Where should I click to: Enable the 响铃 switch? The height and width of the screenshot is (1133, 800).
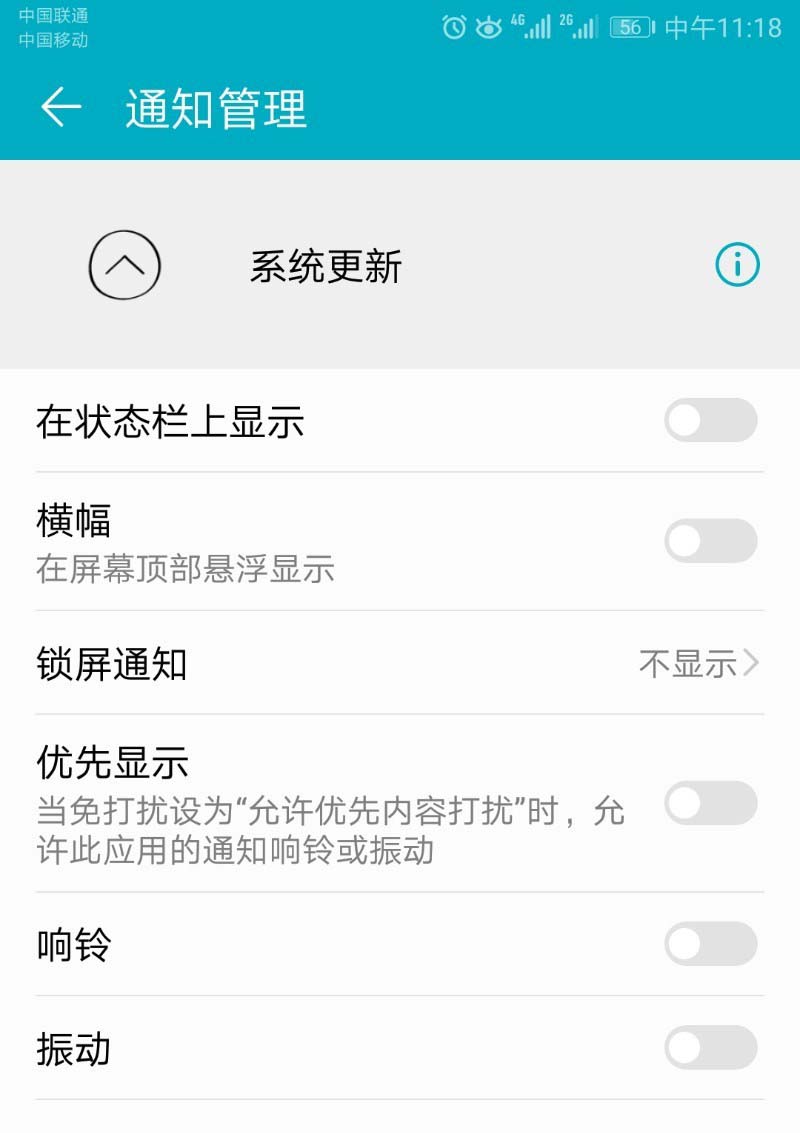point(710,944)
